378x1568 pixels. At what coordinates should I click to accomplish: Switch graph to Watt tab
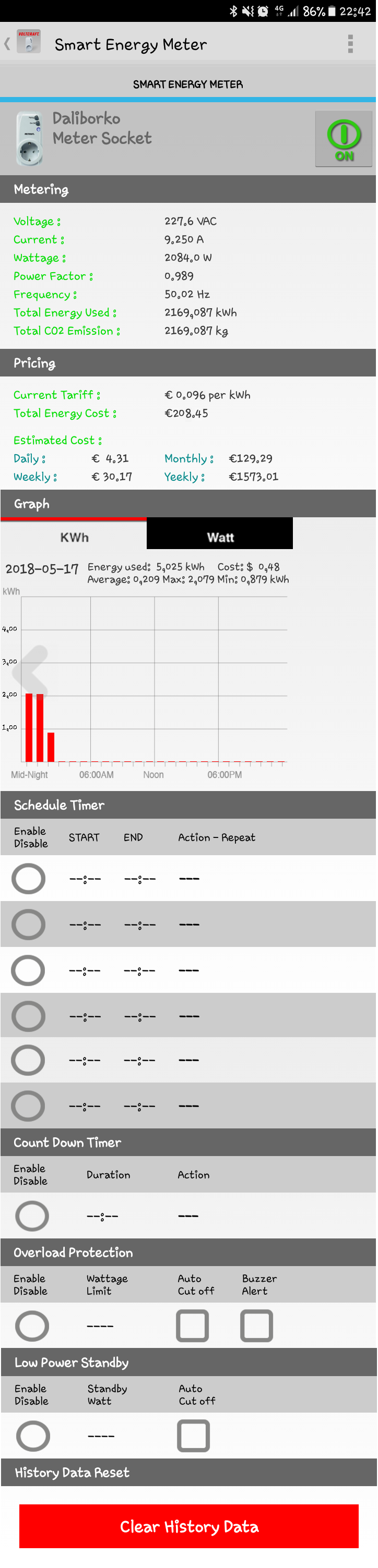pyautogui.click(x=219, y=537)
